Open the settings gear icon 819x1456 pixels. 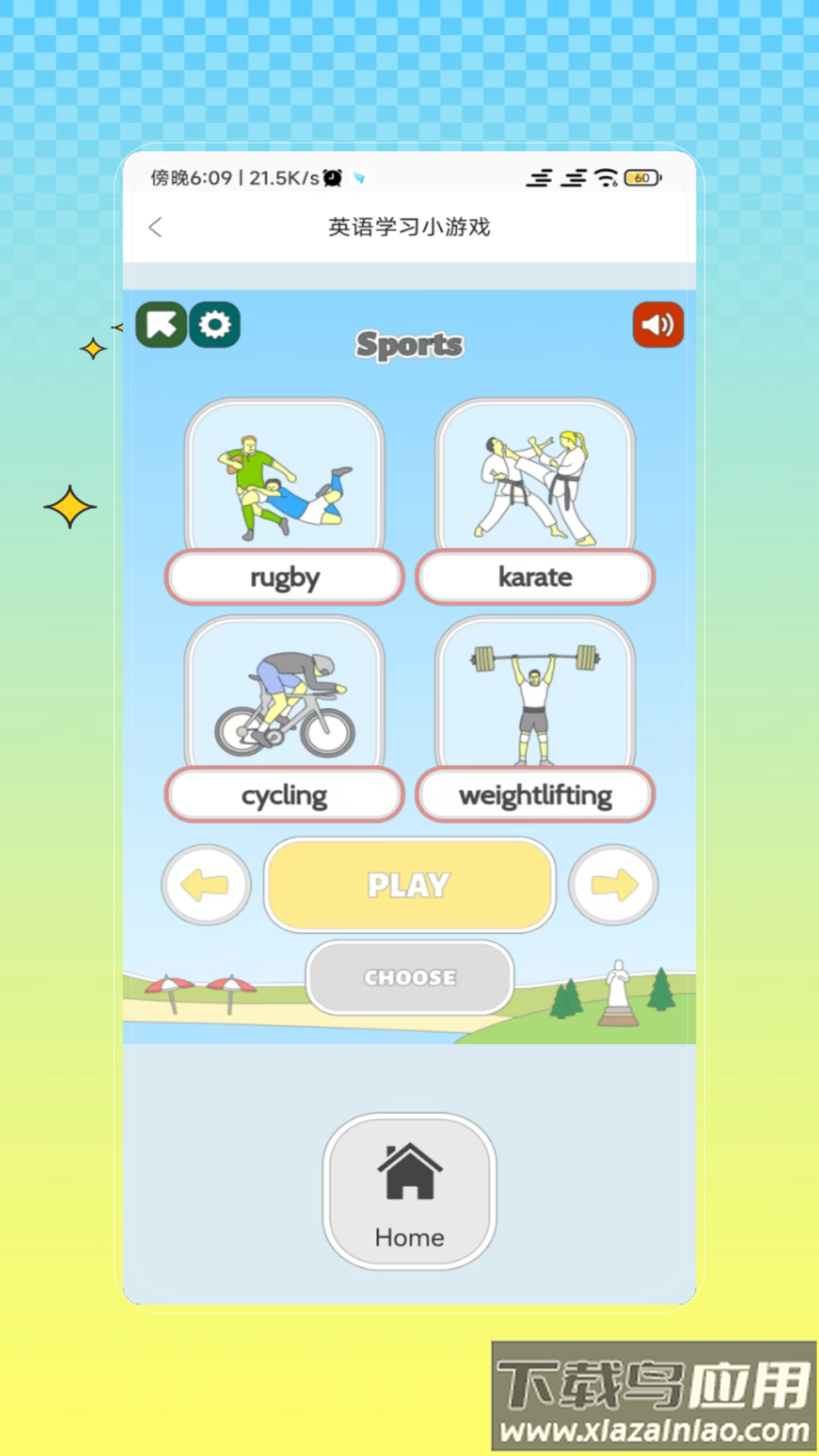[x=215, y=325]
